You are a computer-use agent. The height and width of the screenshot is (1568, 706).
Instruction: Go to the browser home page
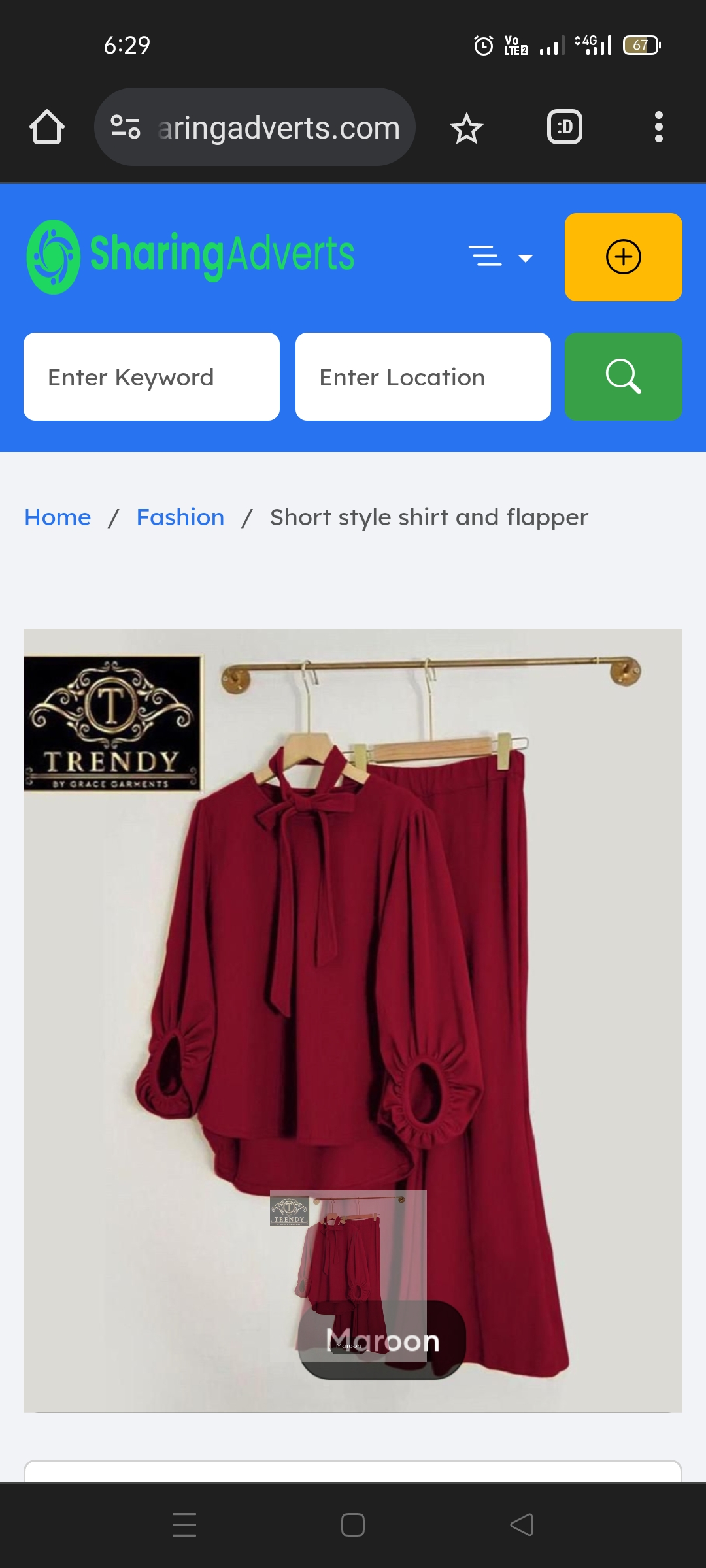(47, 127)
